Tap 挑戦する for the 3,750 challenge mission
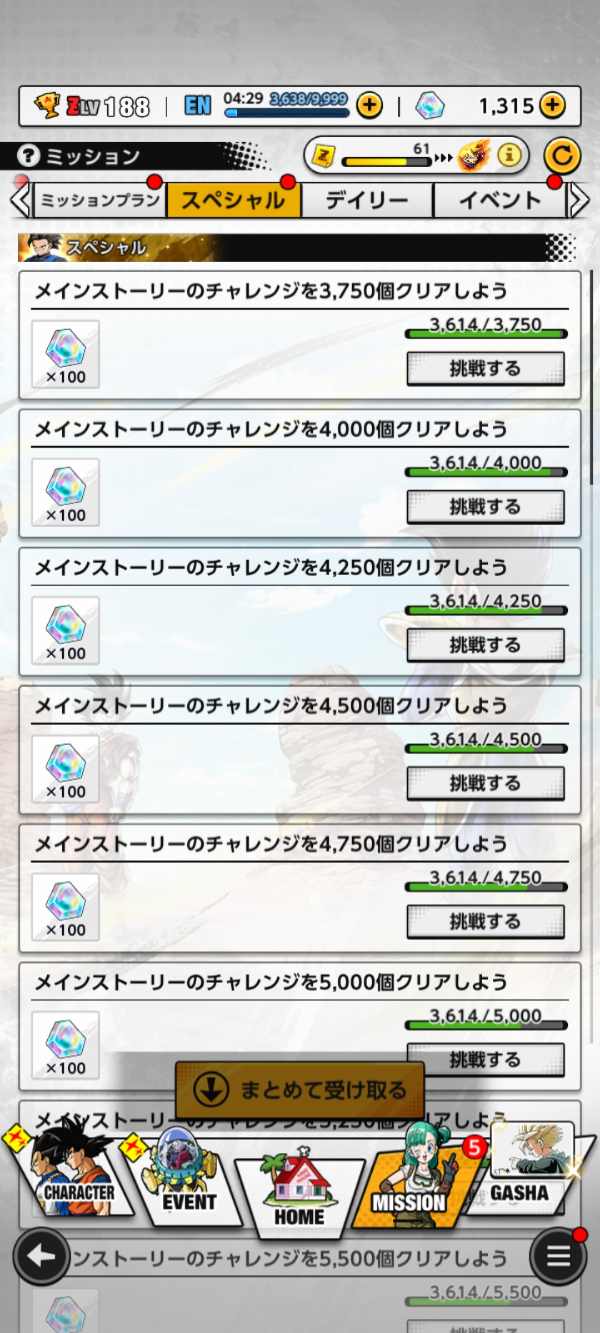The image size is (600, 1333). [x=485, y=368]
